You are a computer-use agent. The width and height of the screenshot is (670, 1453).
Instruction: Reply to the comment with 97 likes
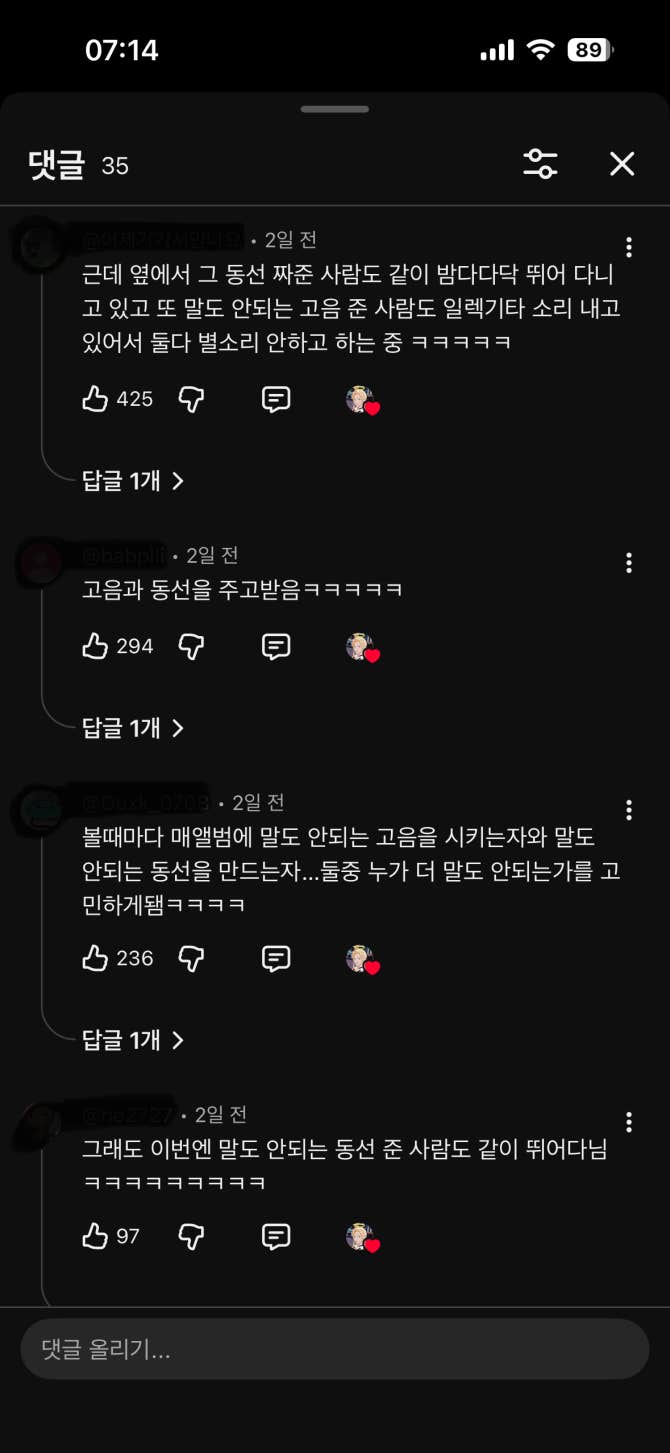[275, 1236]
